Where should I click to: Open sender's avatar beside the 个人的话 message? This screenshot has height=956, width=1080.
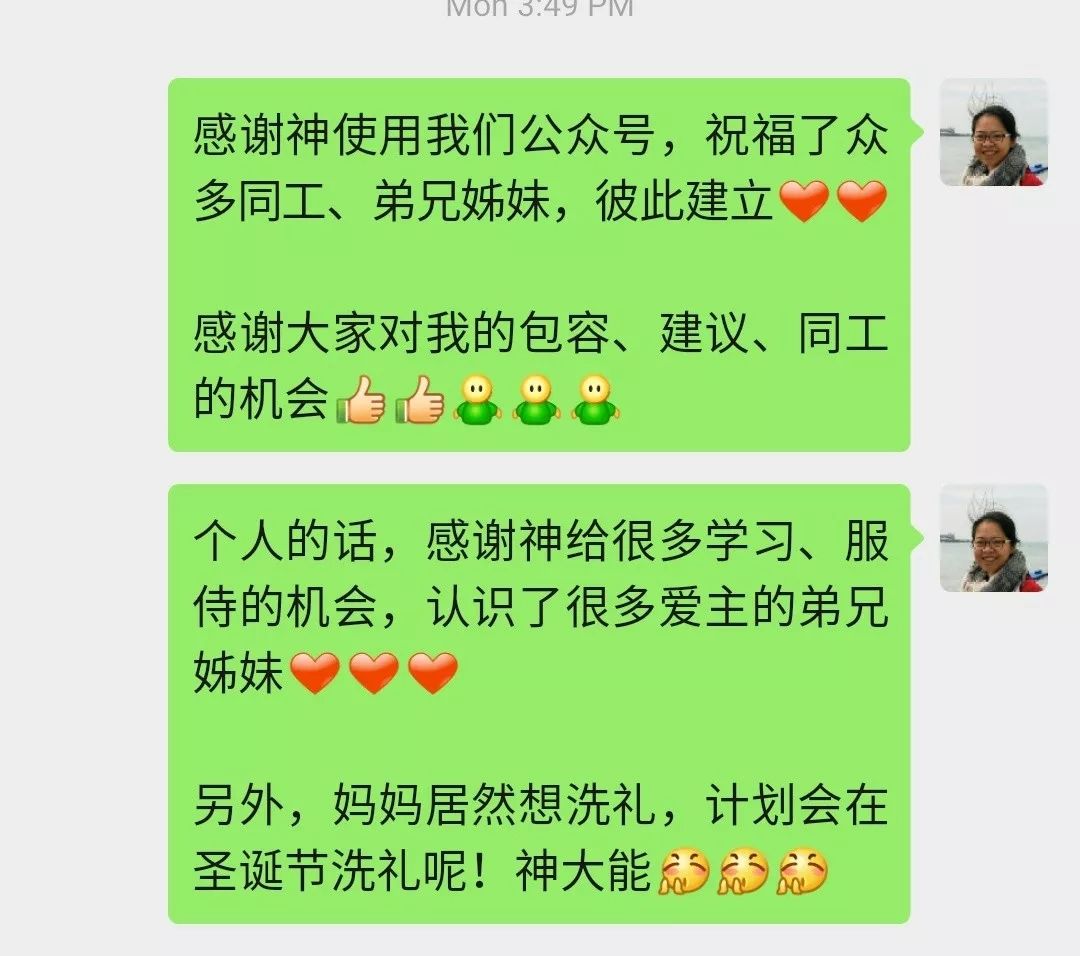coord(993,538)
